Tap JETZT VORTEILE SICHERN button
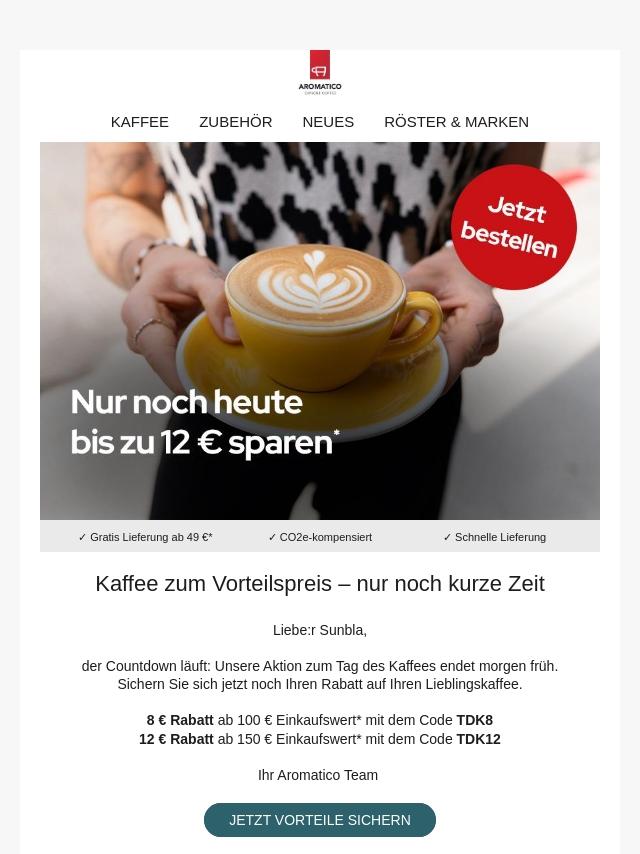This screenshot has width=640, height=854. [x=320, y=820]
